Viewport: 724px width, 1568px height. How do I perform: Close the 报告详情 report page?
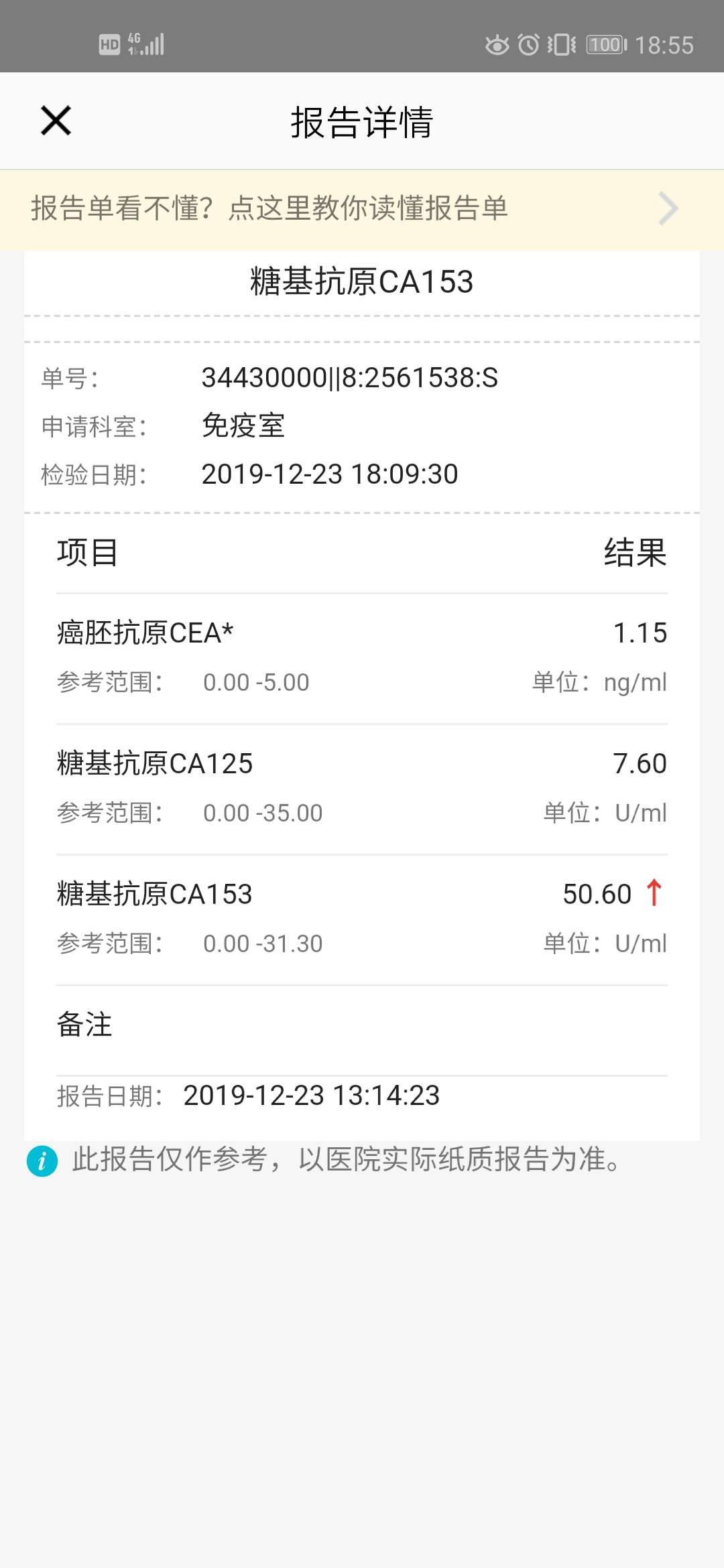click(55, 121)
